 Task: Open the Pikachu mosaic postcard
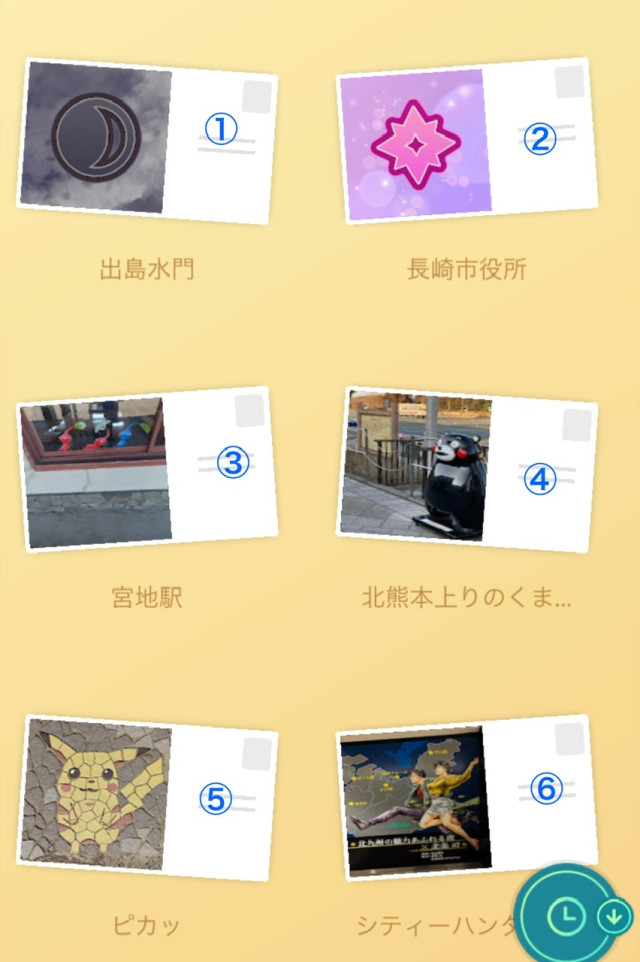[x=147, y=796]
